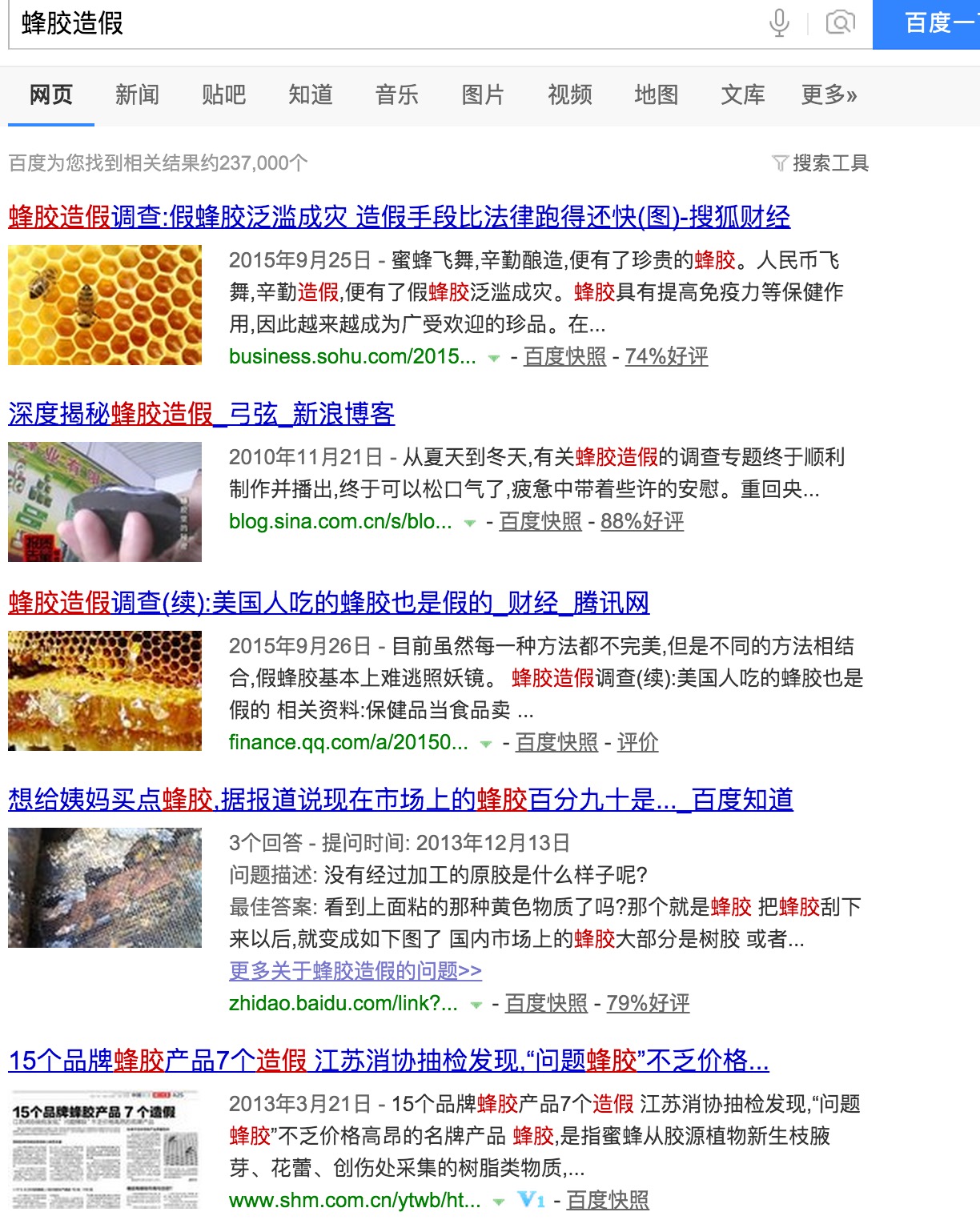Expand the arrow beside blog.sina.com.cn URL

468,521
